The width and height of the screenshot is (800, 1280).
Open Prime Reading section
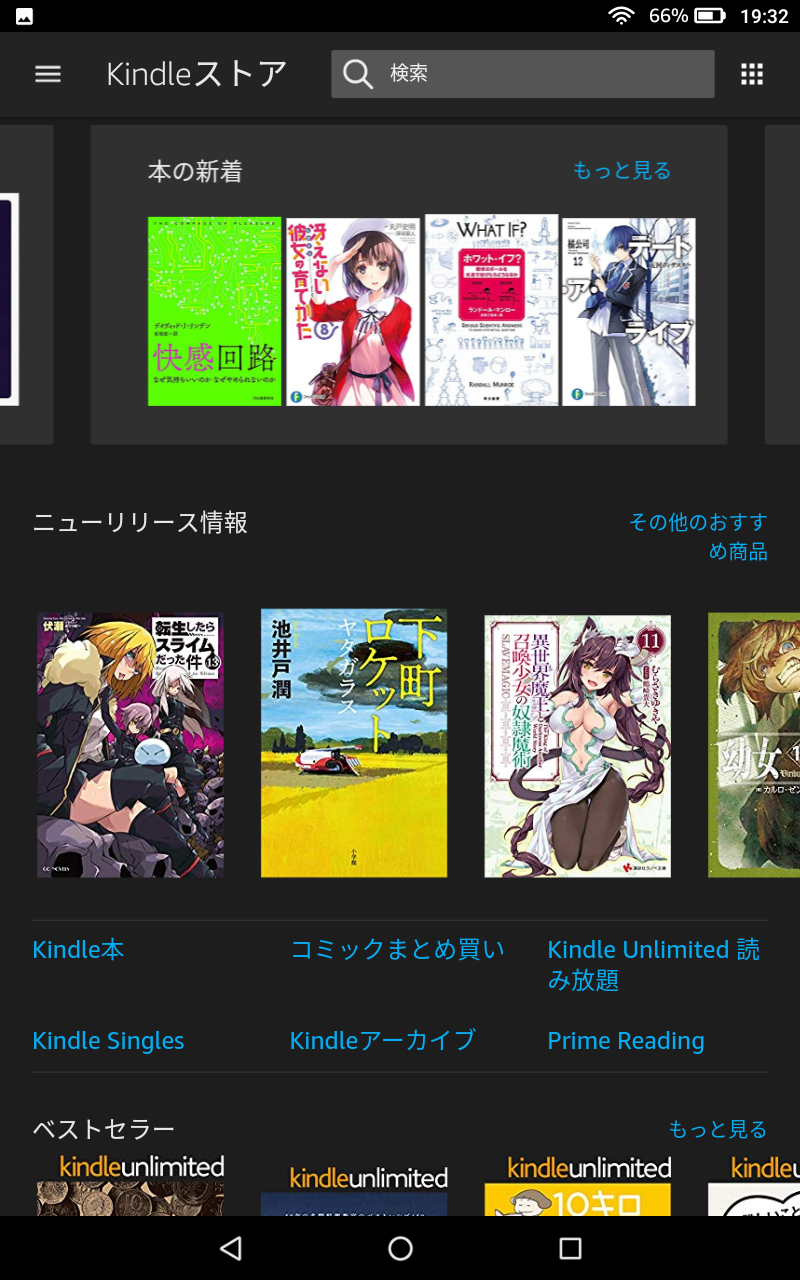point(624,1040)
